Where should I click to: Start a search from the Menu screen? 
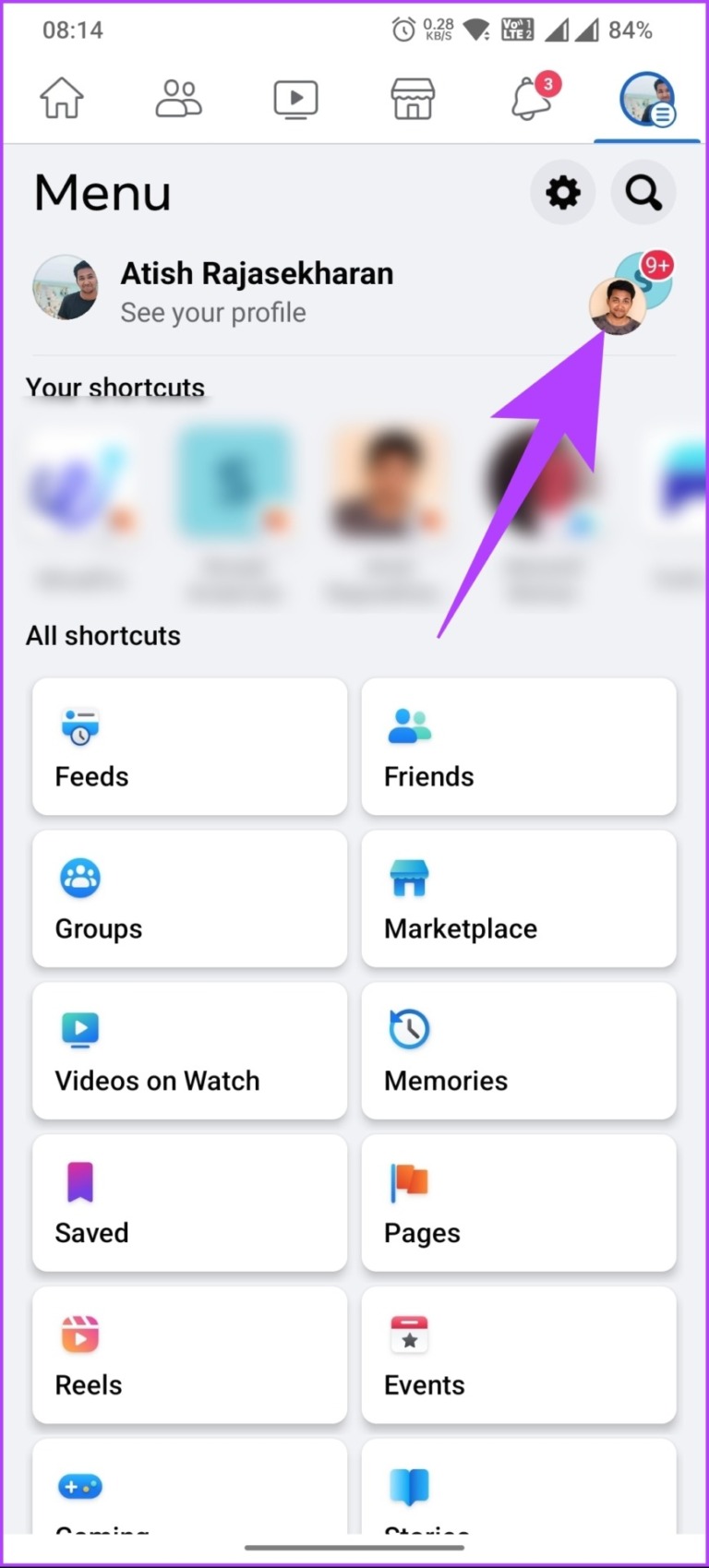pyautogui.click(x=643, y=193)
